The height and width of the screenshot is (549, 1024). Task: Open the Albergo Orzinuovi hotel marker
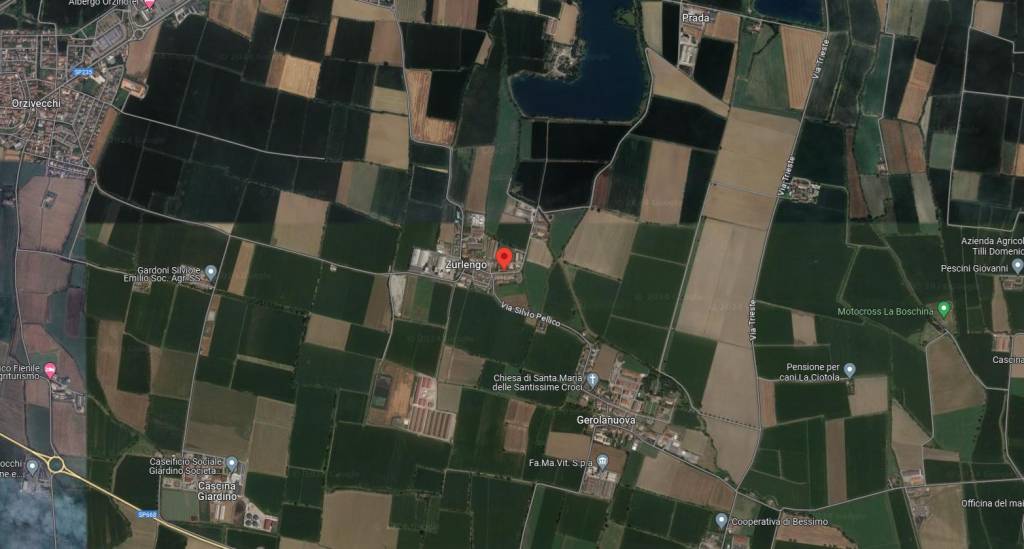(150, 4)
